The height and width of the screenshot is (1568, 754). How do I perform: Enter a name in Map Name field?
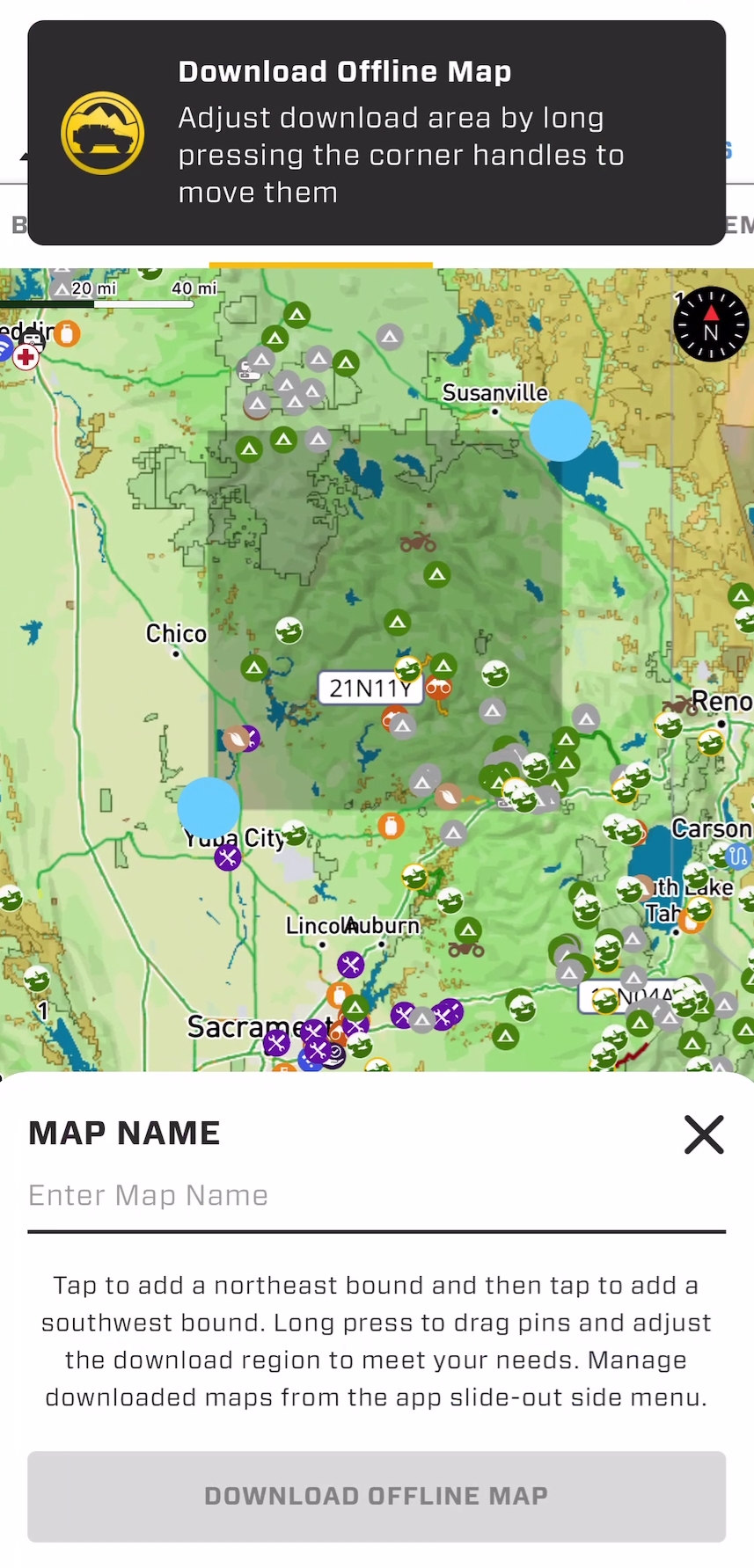[x=377, y=1196]
